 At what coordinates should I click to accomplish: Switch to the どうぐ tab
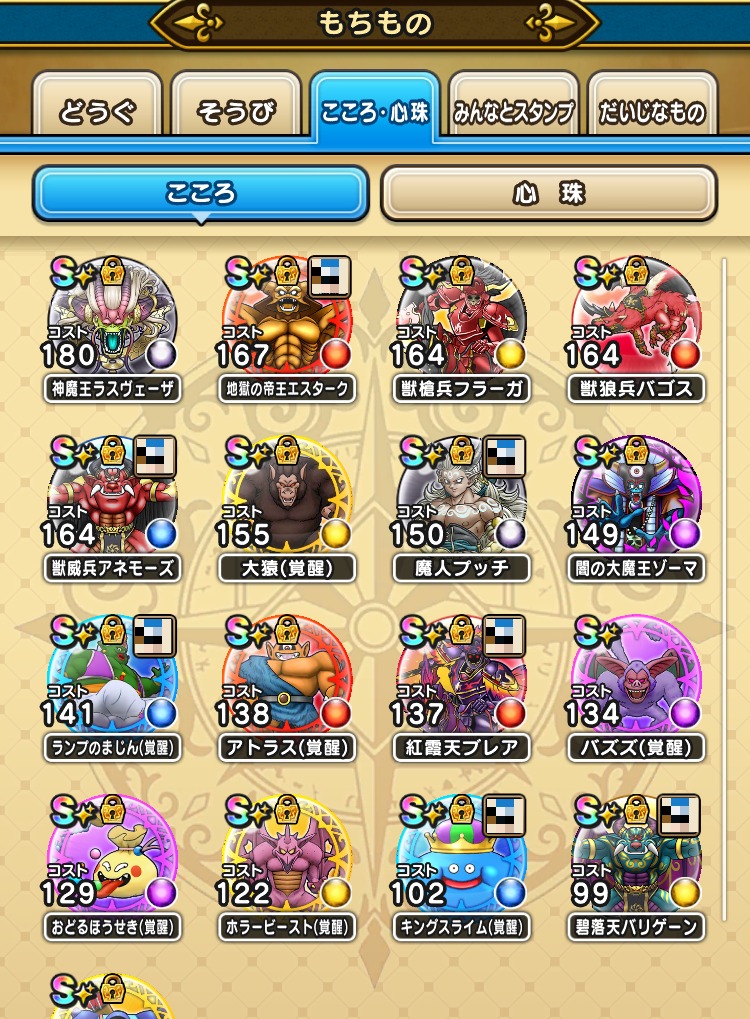[97, 112]
